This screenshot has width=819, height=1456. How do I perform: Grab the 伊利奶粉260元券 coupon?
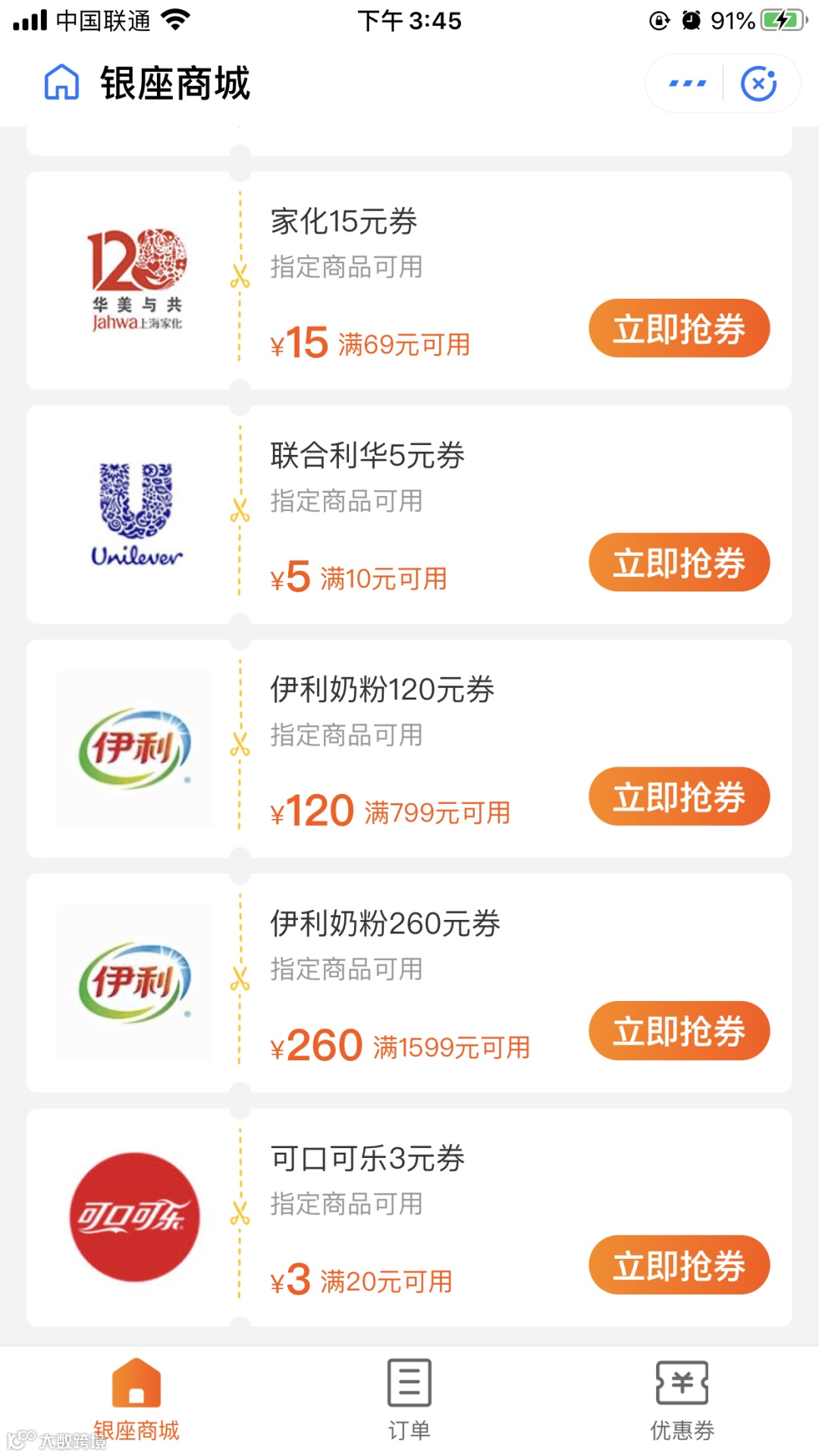coord(679,1031)
